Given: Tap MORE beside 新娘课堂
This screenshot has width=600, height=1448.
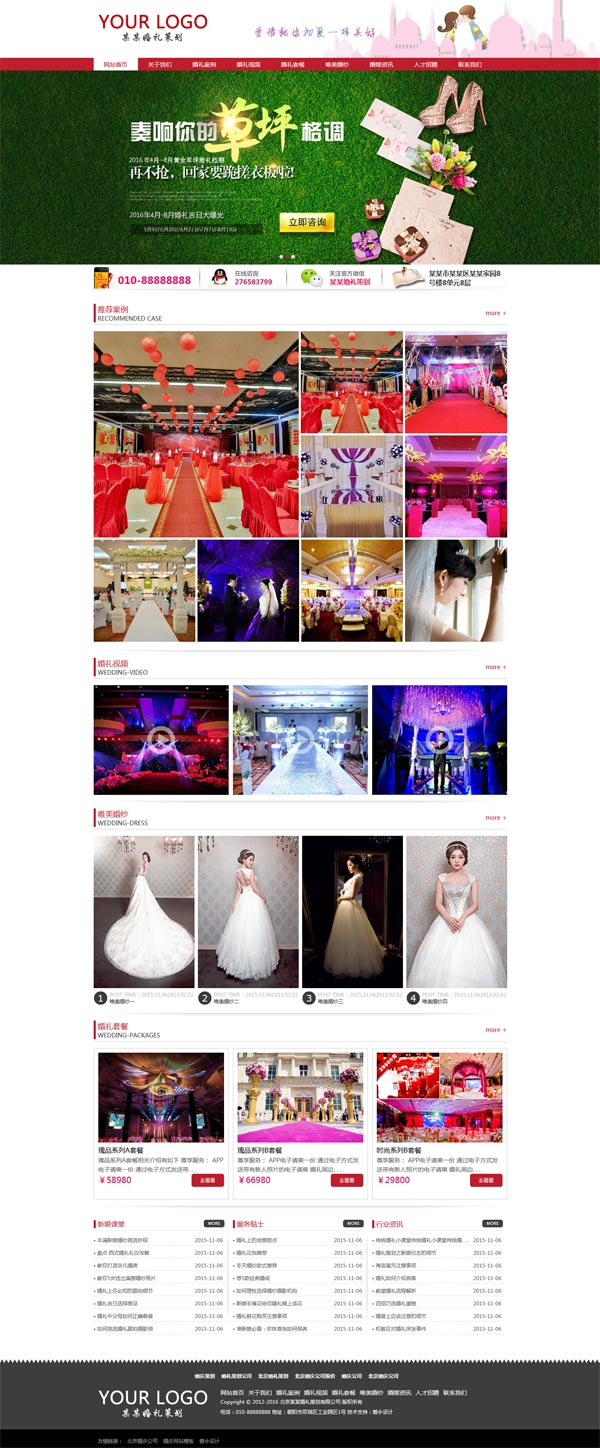Looking at the screenshot, I should [x=214, y=1223].
